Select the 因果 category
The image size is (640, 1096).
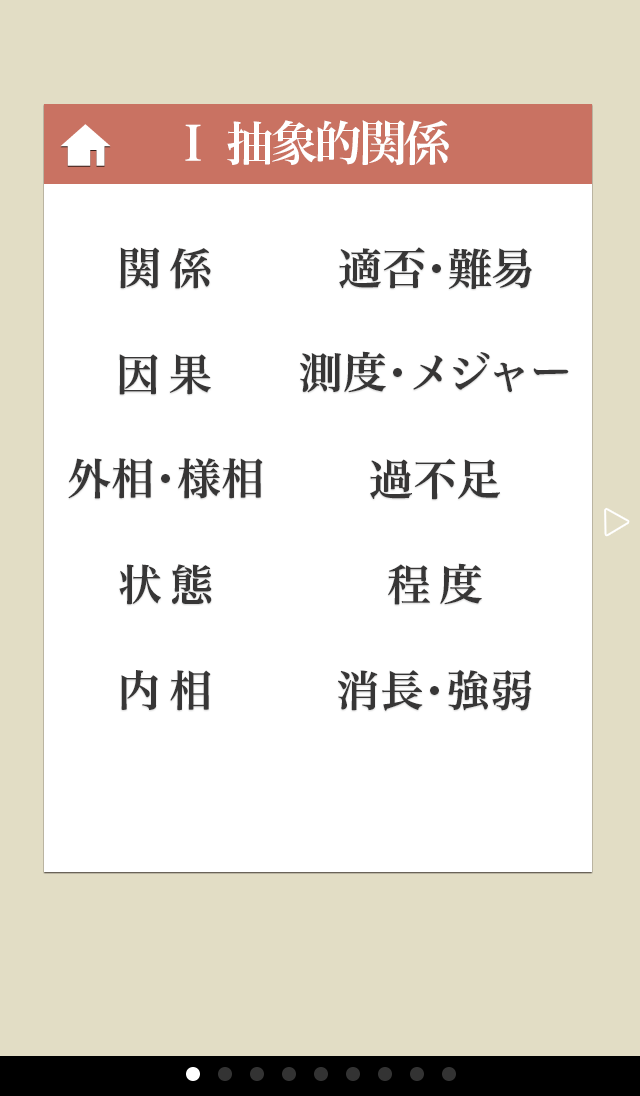pos(165,375)
